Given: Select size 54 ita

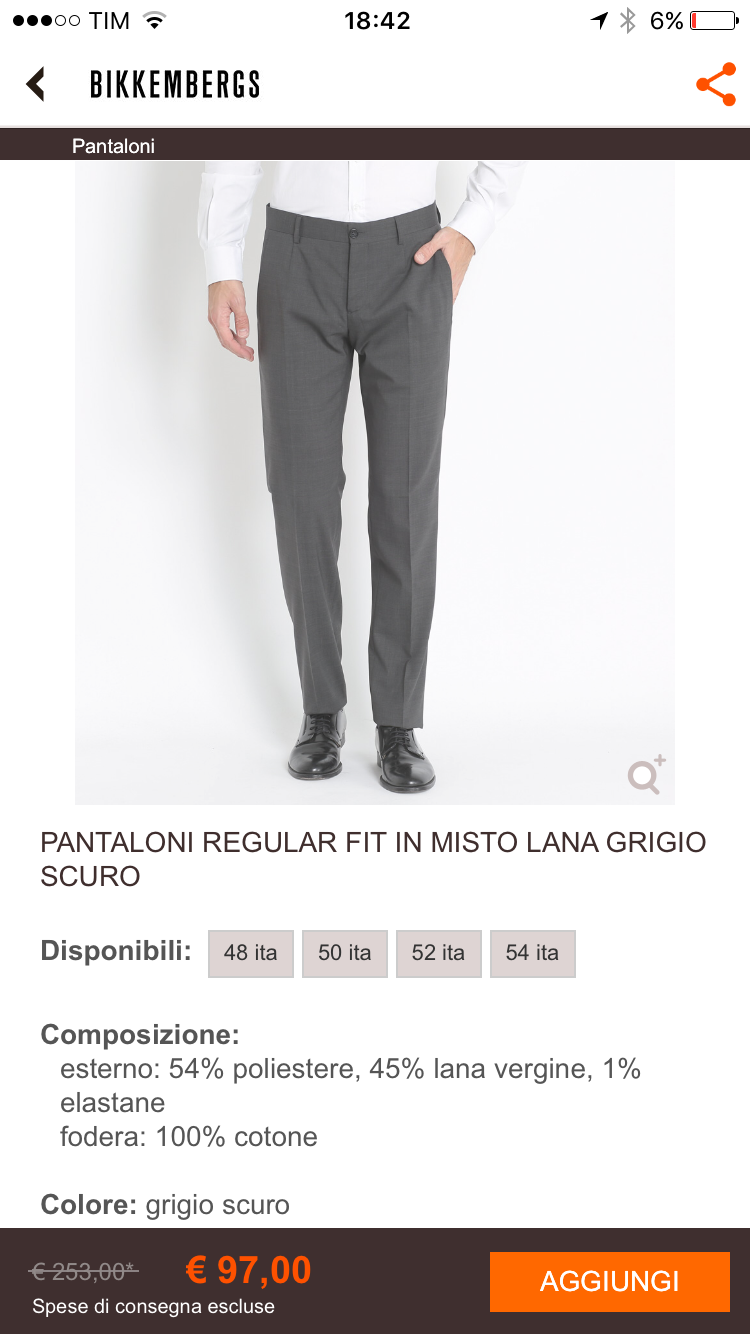Looking at the screenshot, I should pyautogui.click(x=532, y=953).
